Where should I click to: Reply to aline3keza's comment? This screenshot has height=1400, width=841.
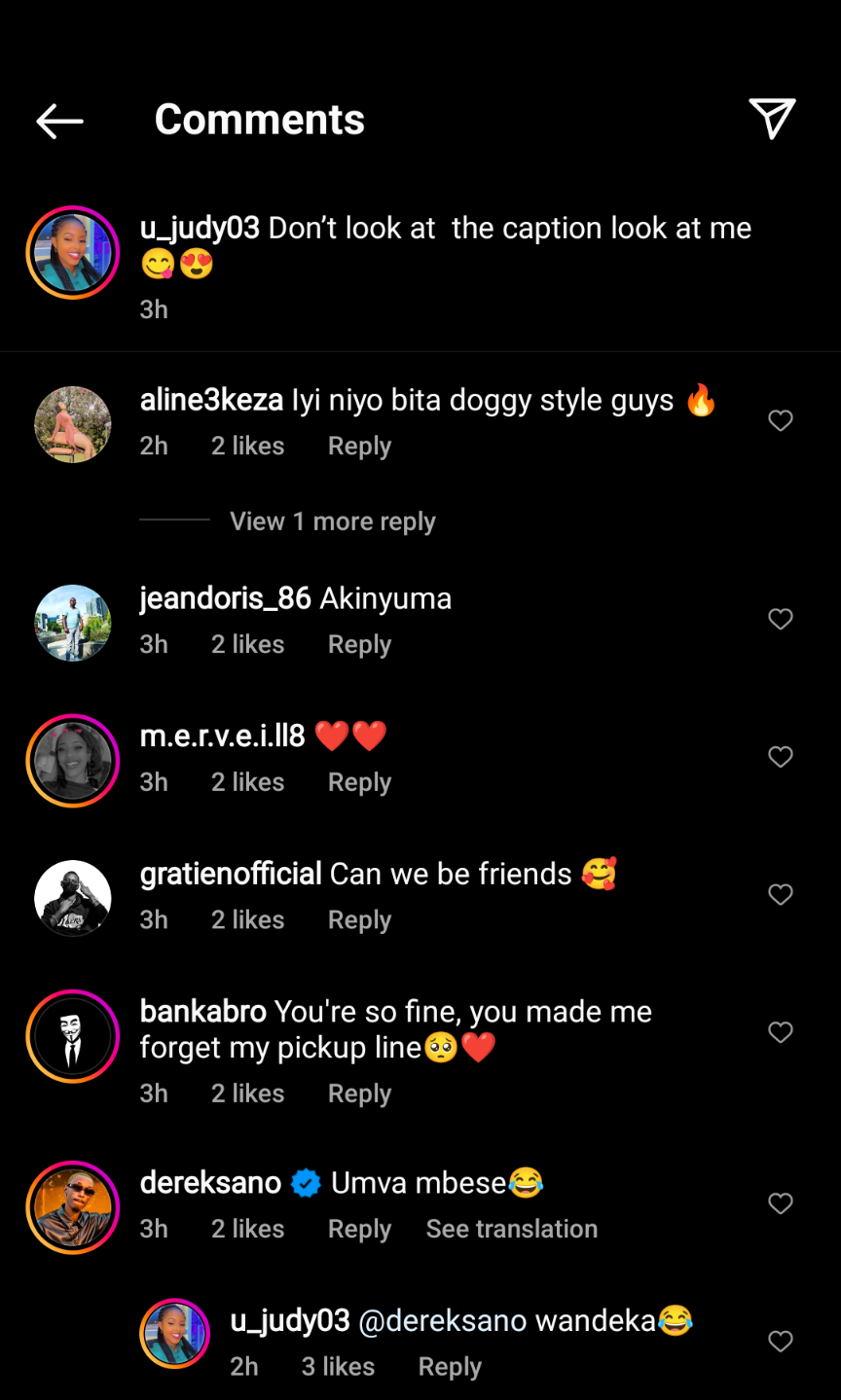[x=359, y=447]
